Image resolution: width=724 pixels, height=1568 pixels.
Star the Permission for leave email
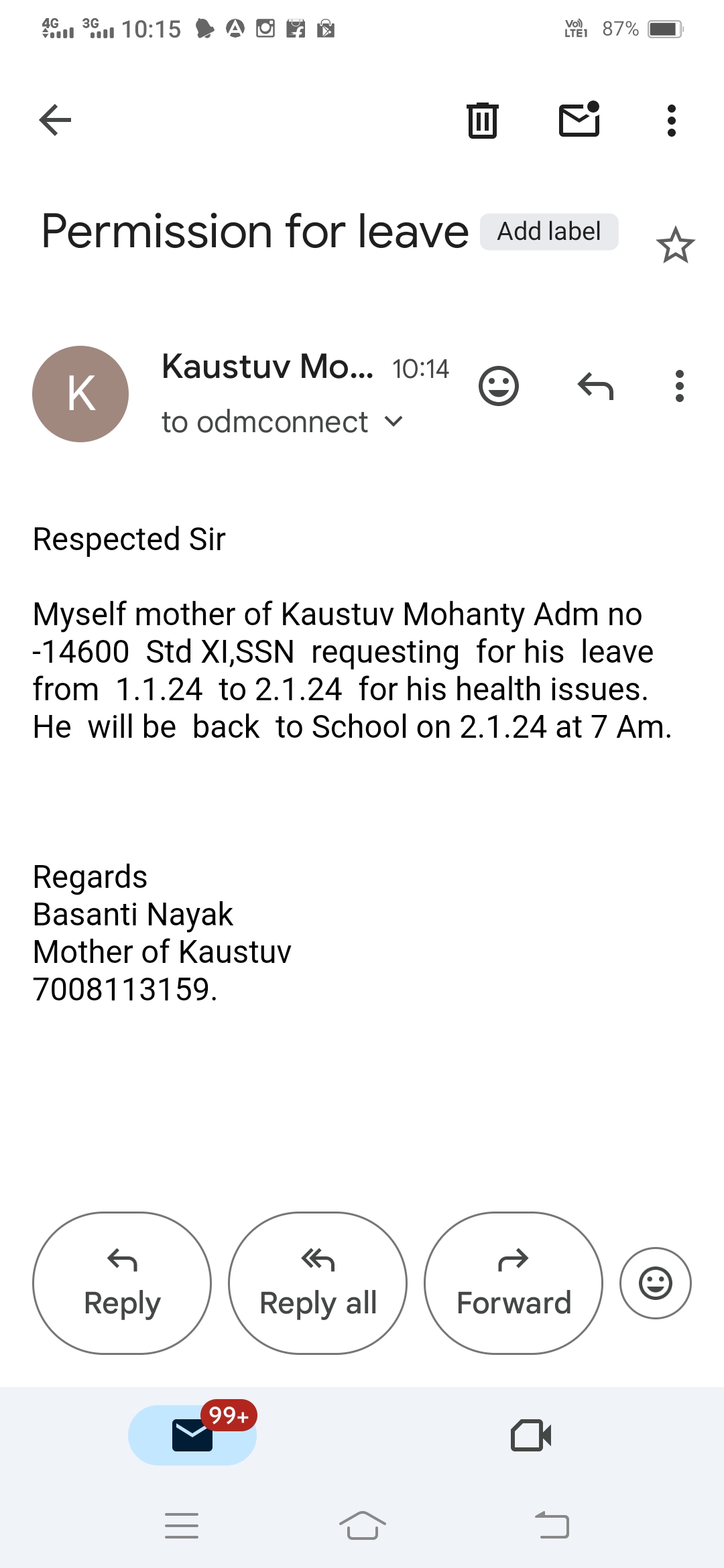[x=675, y=245]
